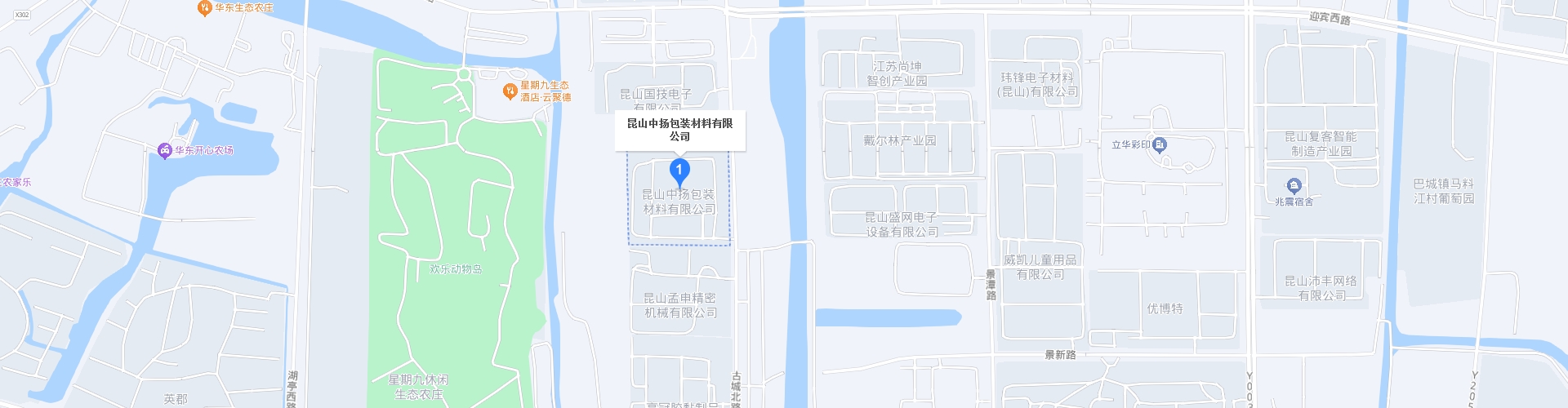Select the 立华彩印 place marker
Screen dimensions: 1568x408
tap(1160, 145)
